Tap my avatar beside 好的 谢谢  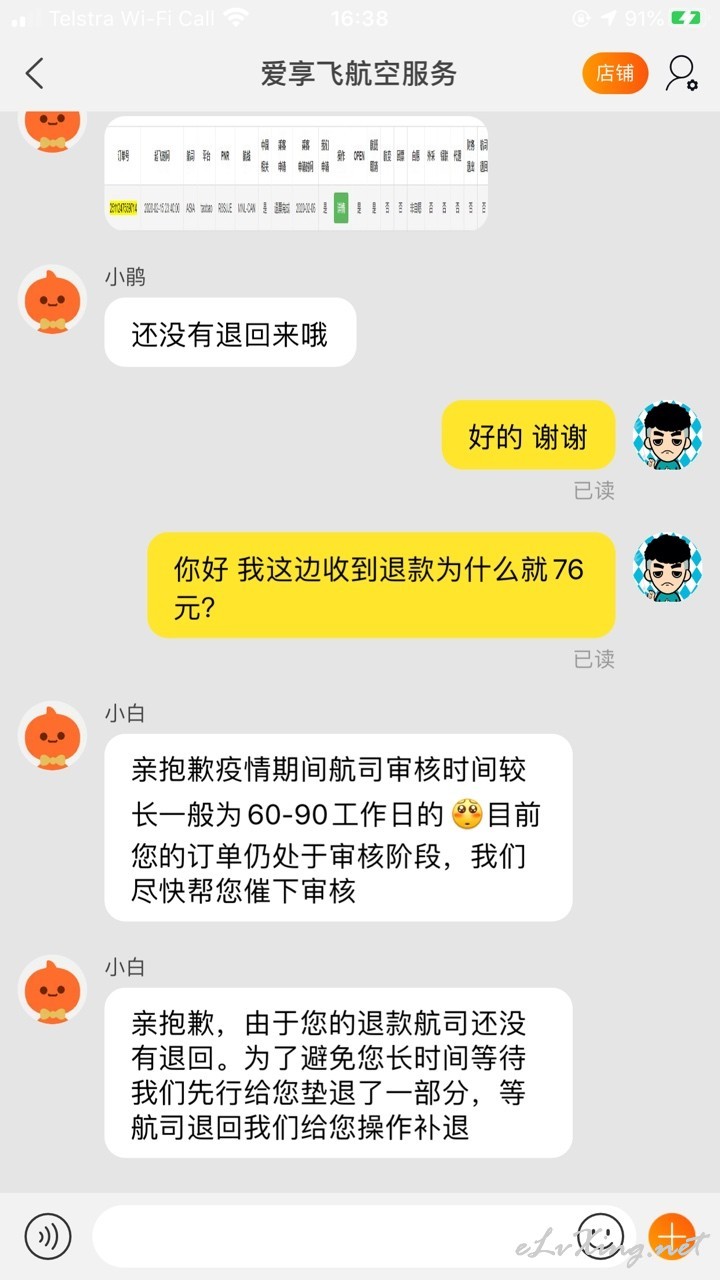coord(668,436)
